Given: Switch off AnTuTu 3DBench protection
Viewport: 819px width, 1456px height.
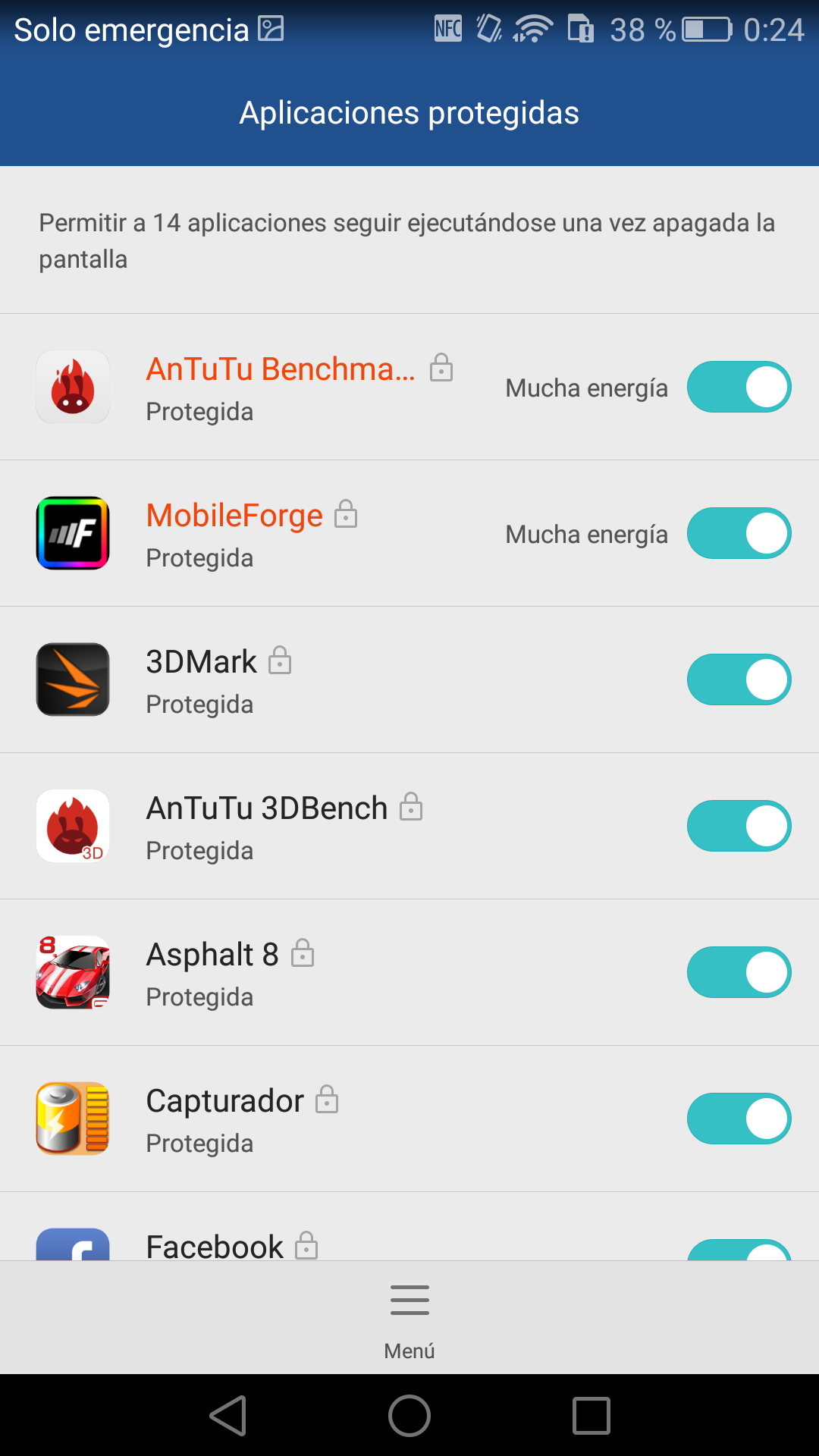Looking at the screenshot, I should click(x=739, y=826).
